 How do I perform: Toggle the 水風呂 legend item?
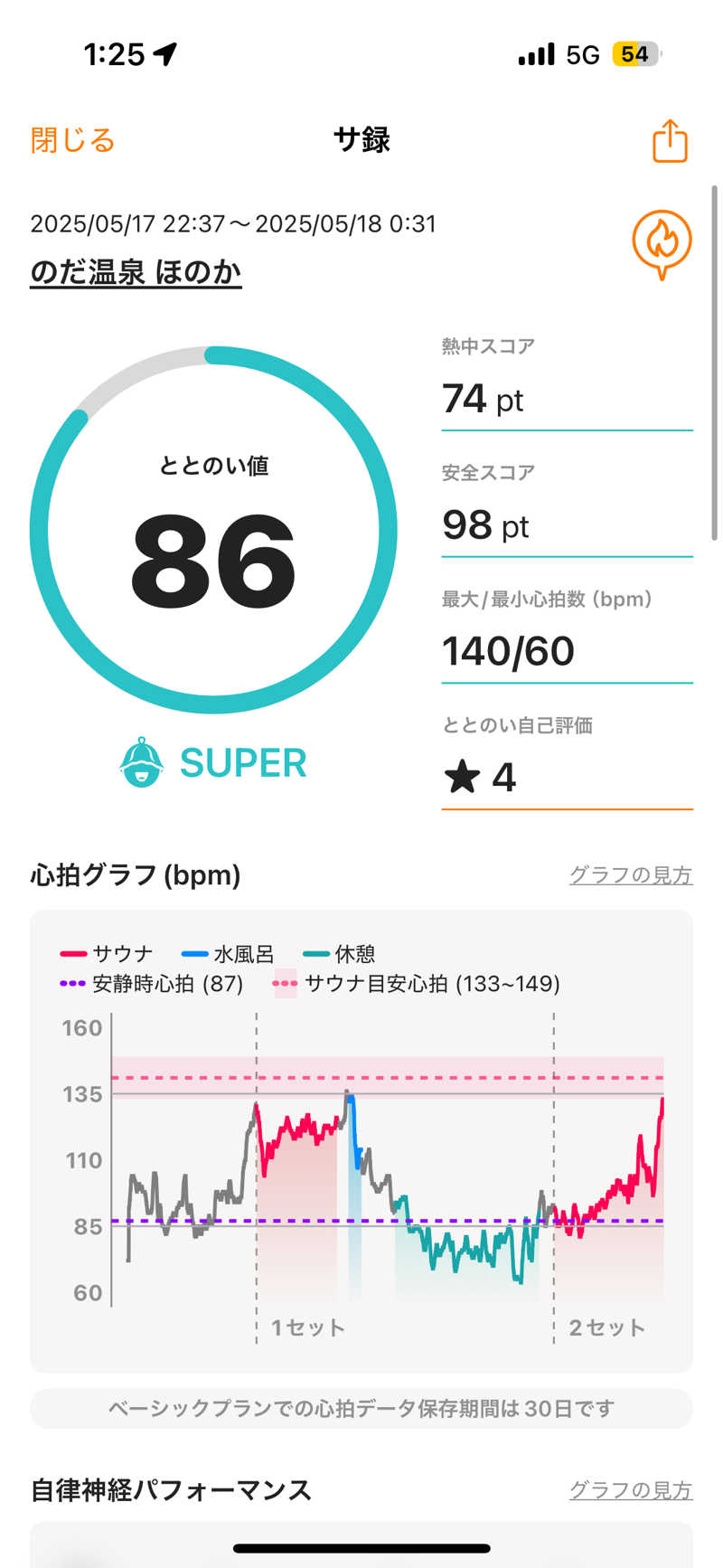(237, 952)
